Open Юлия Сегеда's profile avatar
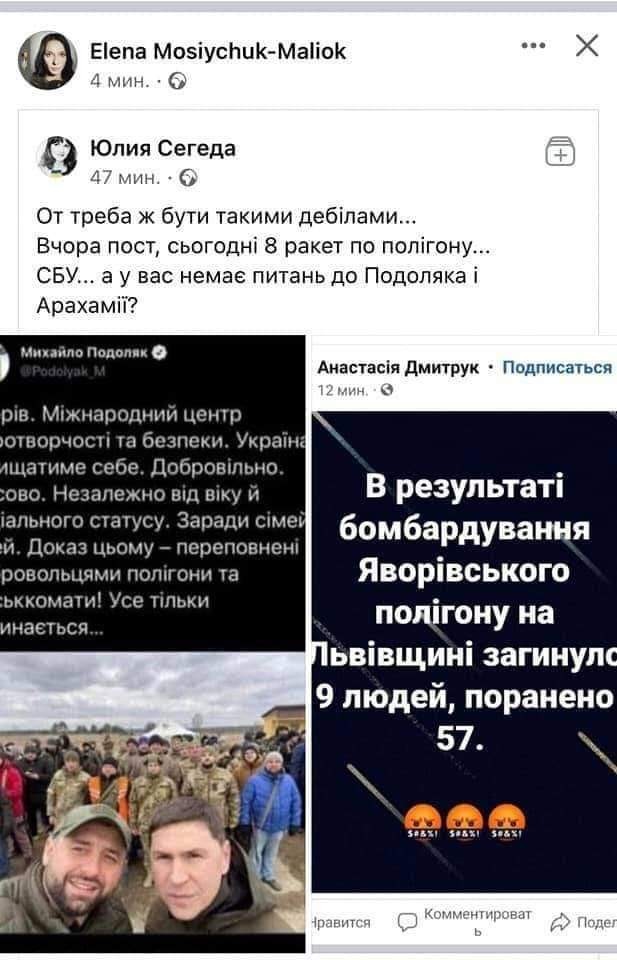The image size is (617, 960). tap(57, 157)
